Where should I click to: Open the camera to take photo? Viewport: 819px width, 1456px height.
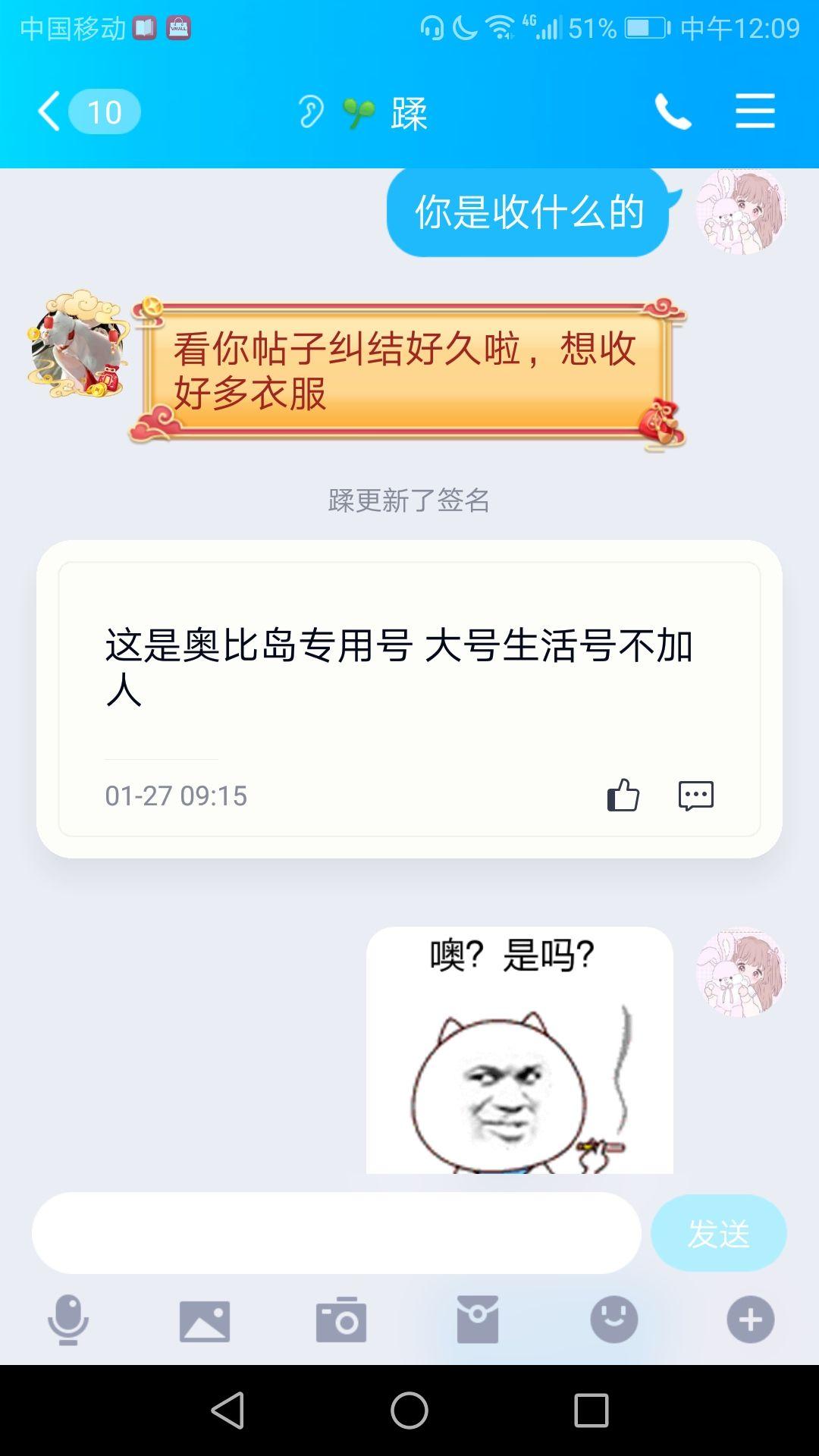(341, 1320)
